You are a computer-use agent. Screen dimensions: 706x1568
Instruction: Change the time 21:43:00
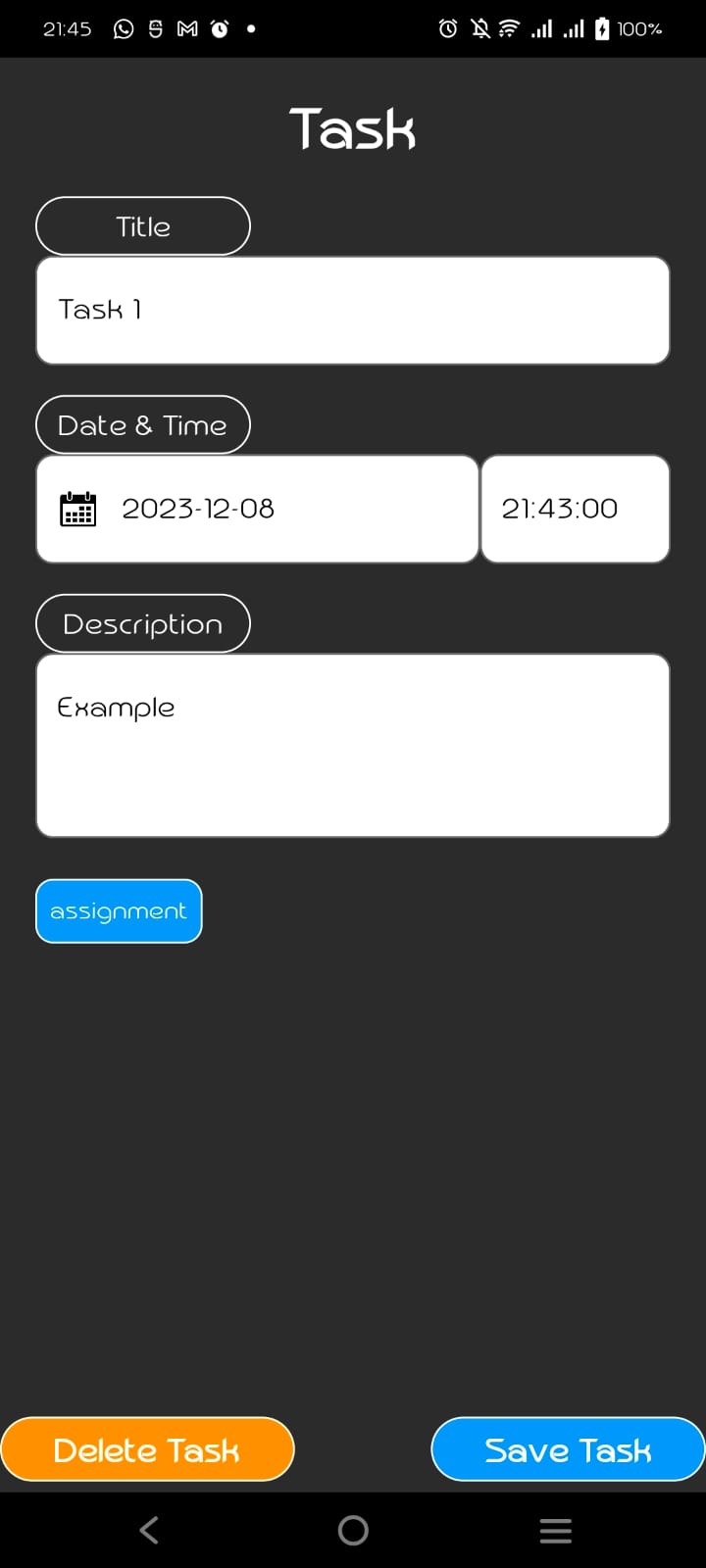[x=576, y=509]
